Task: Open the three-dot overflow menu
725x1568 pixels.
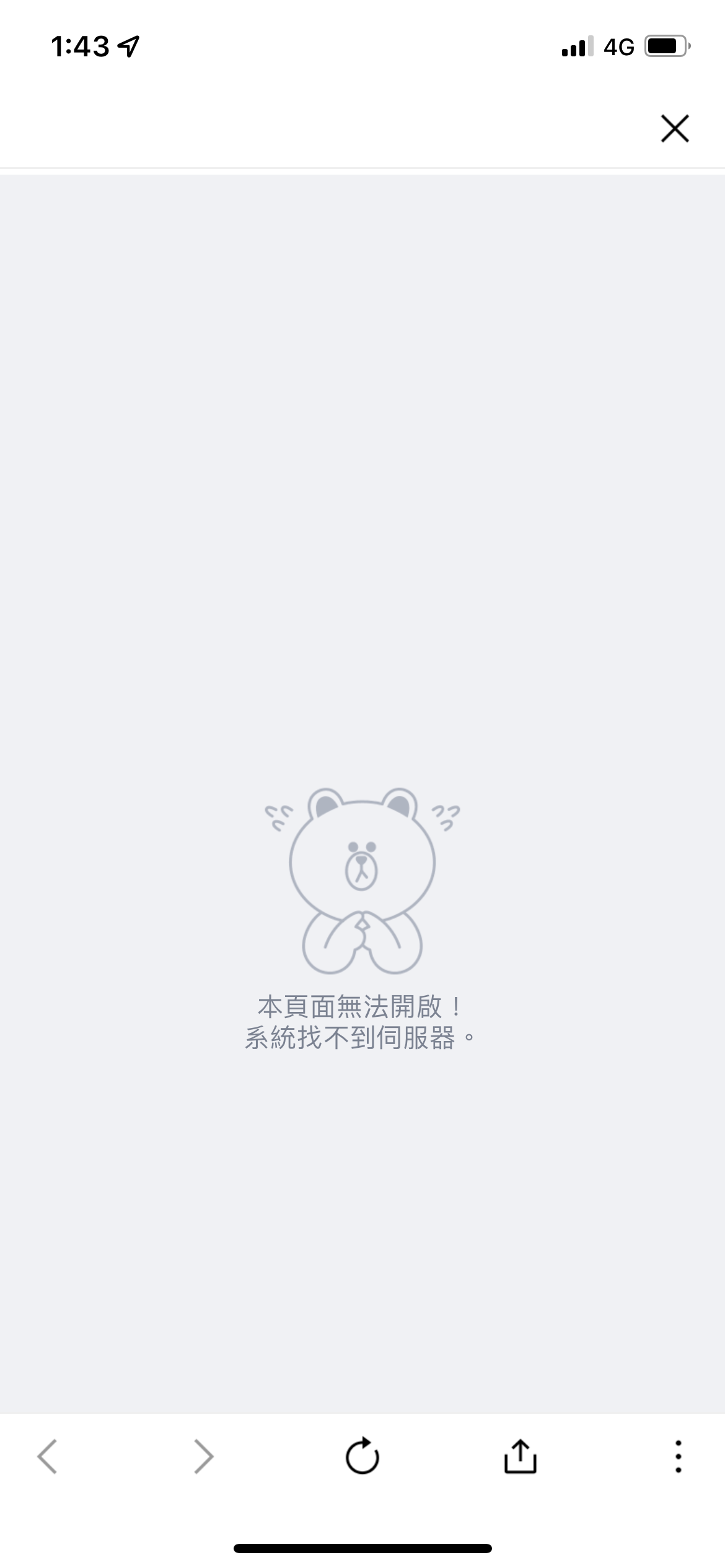Action: pos(679,1456)
